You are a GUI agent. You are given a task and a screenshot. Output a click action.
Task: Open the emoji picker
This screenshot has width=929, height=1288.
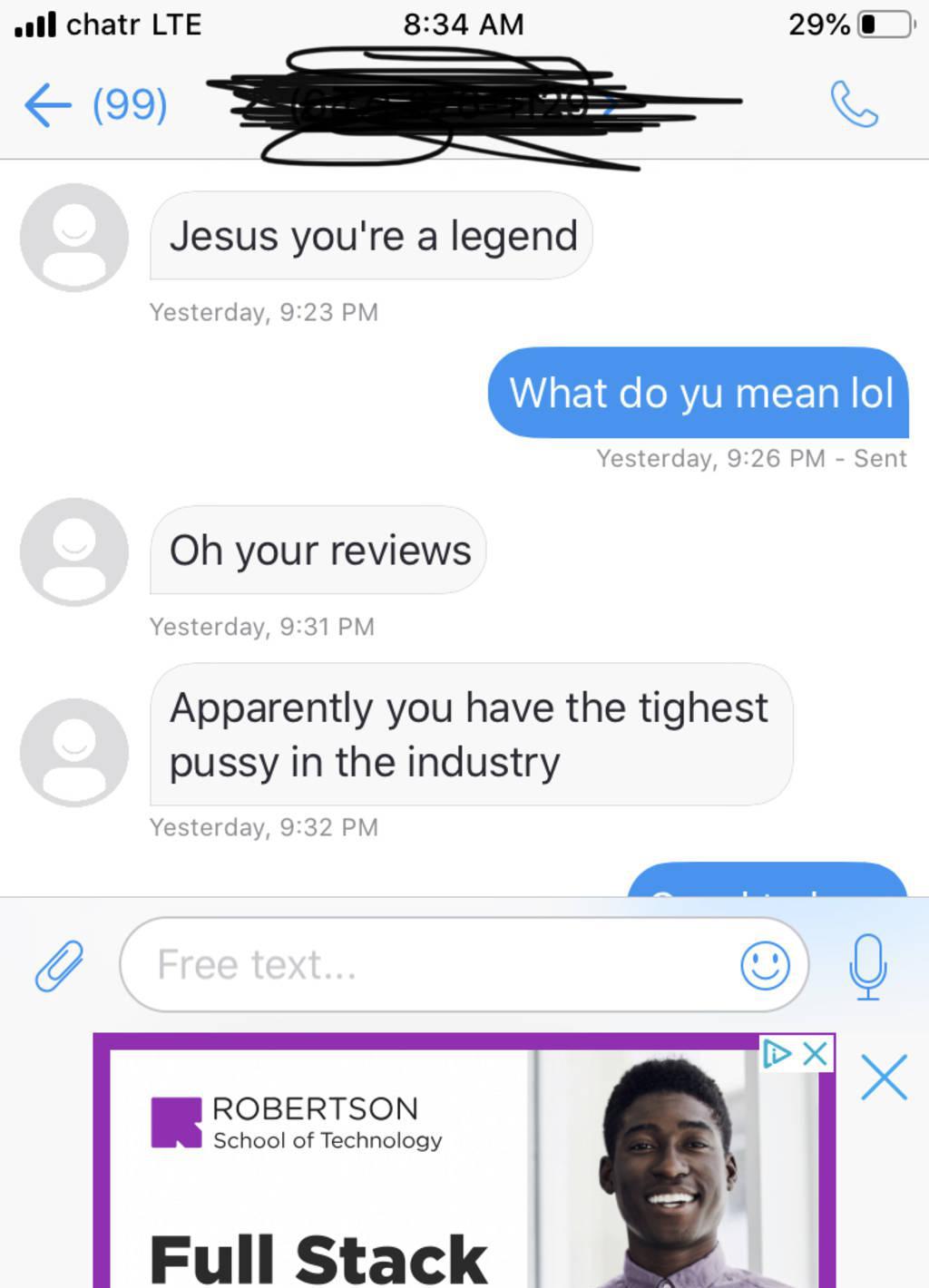tap(765, 965)
